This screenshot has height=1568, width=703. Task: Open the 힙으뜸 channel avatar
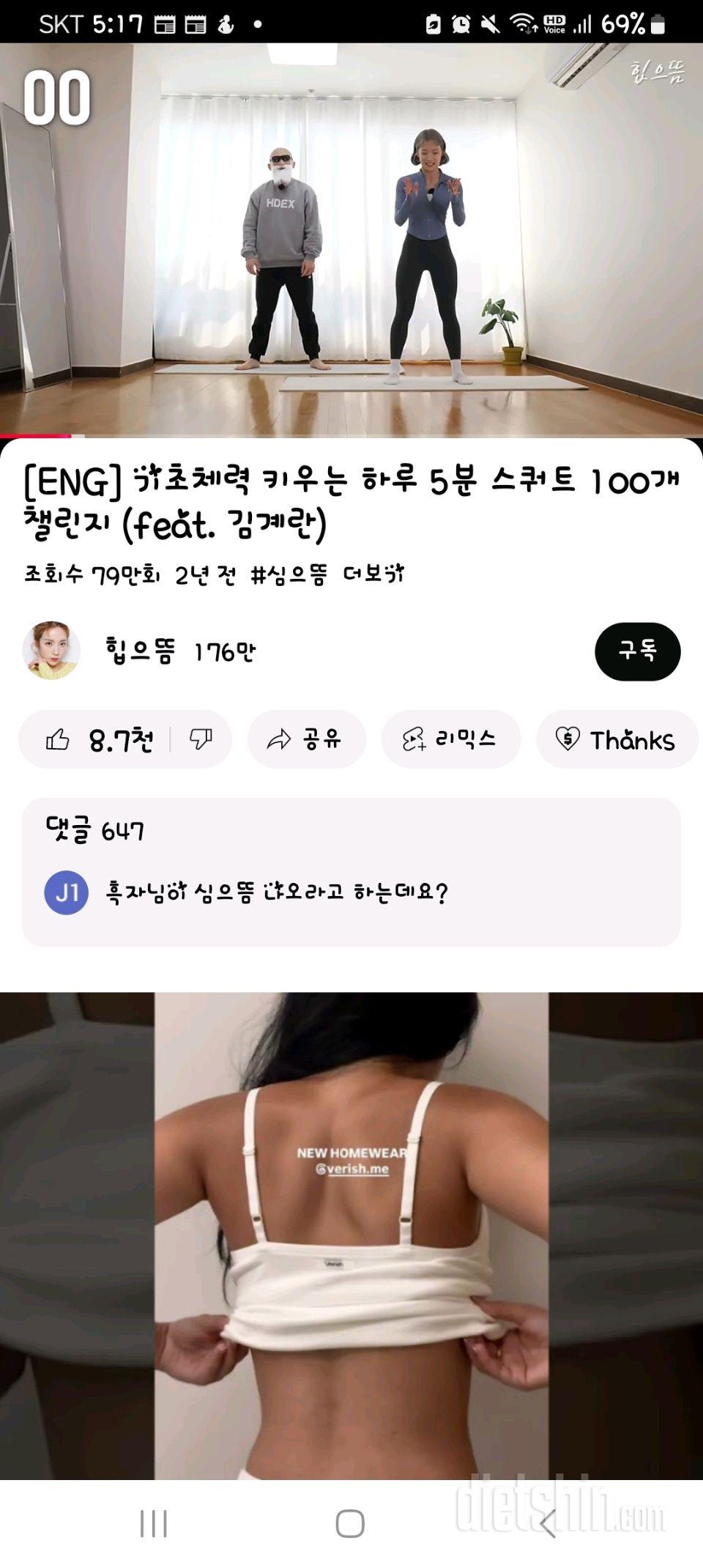pos(51,651)
